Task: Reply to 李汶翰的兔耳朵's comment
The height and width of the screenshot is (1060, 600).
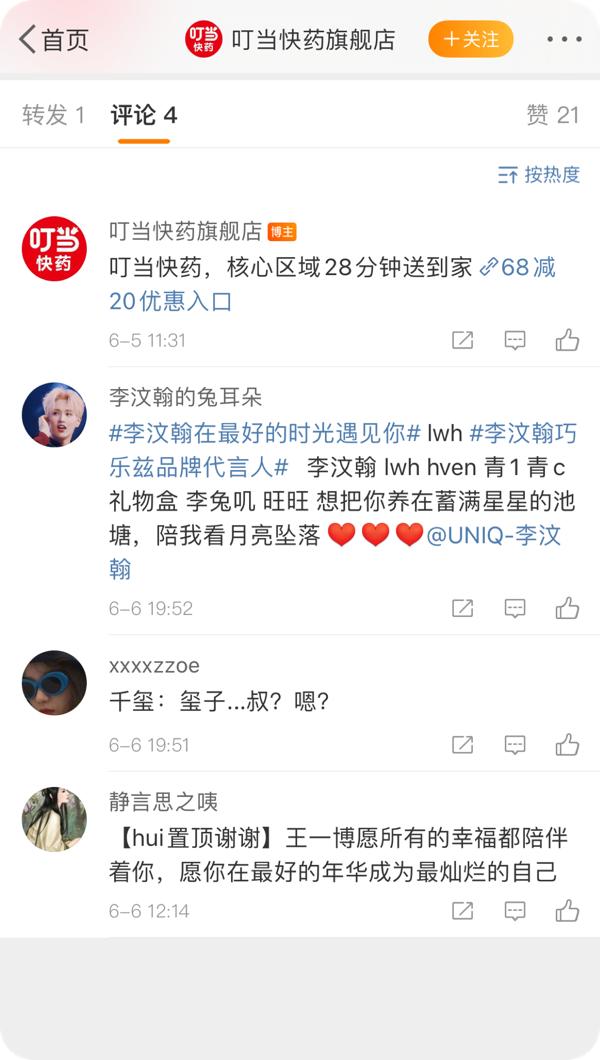Action: point(515,608)
